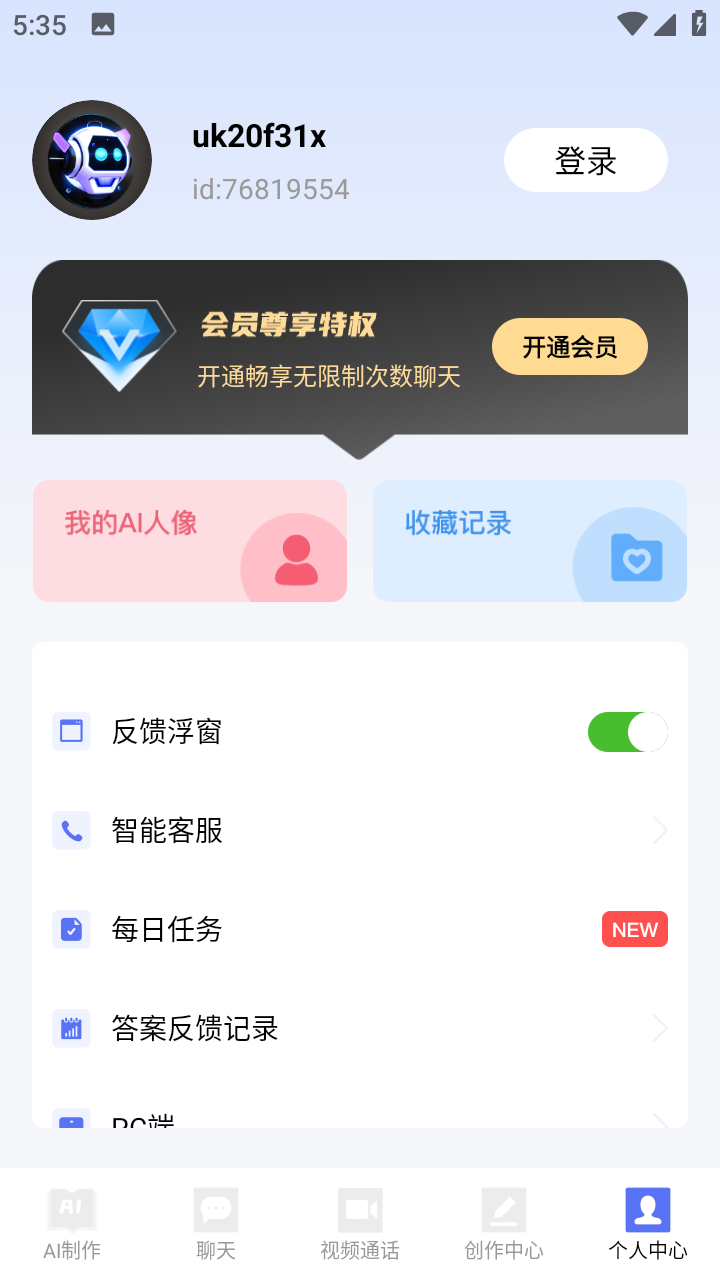View 答案反馈记录 feedback history

click(360, 1028)
